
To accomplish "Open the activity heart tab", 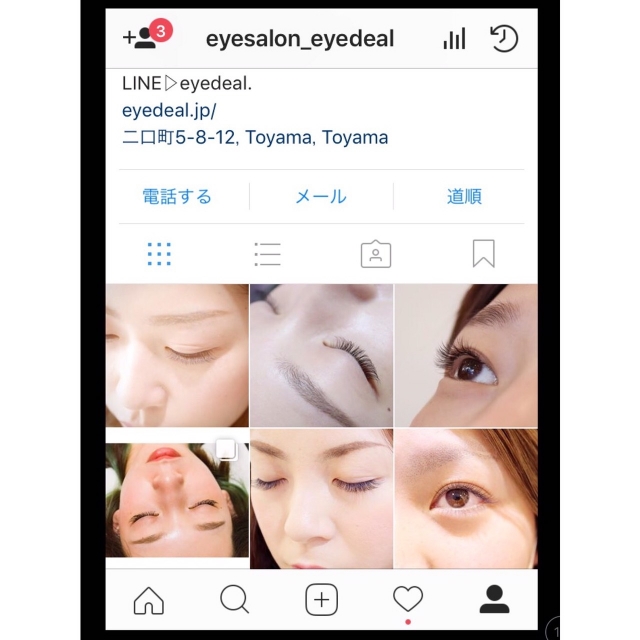I will pyautogui.click(x=407, y=600).
